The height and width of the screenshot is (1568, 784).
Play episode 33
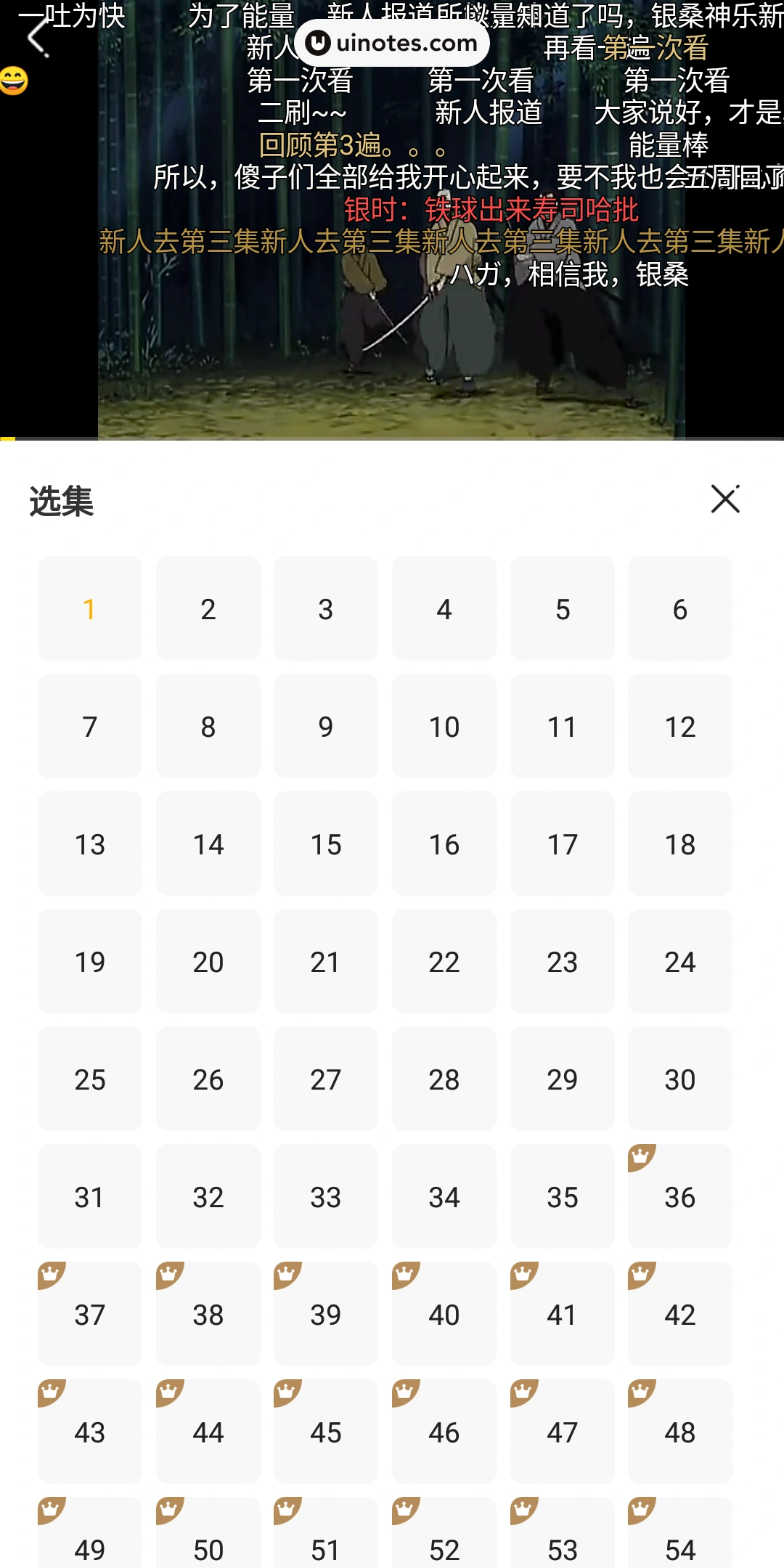point(326,1197)
